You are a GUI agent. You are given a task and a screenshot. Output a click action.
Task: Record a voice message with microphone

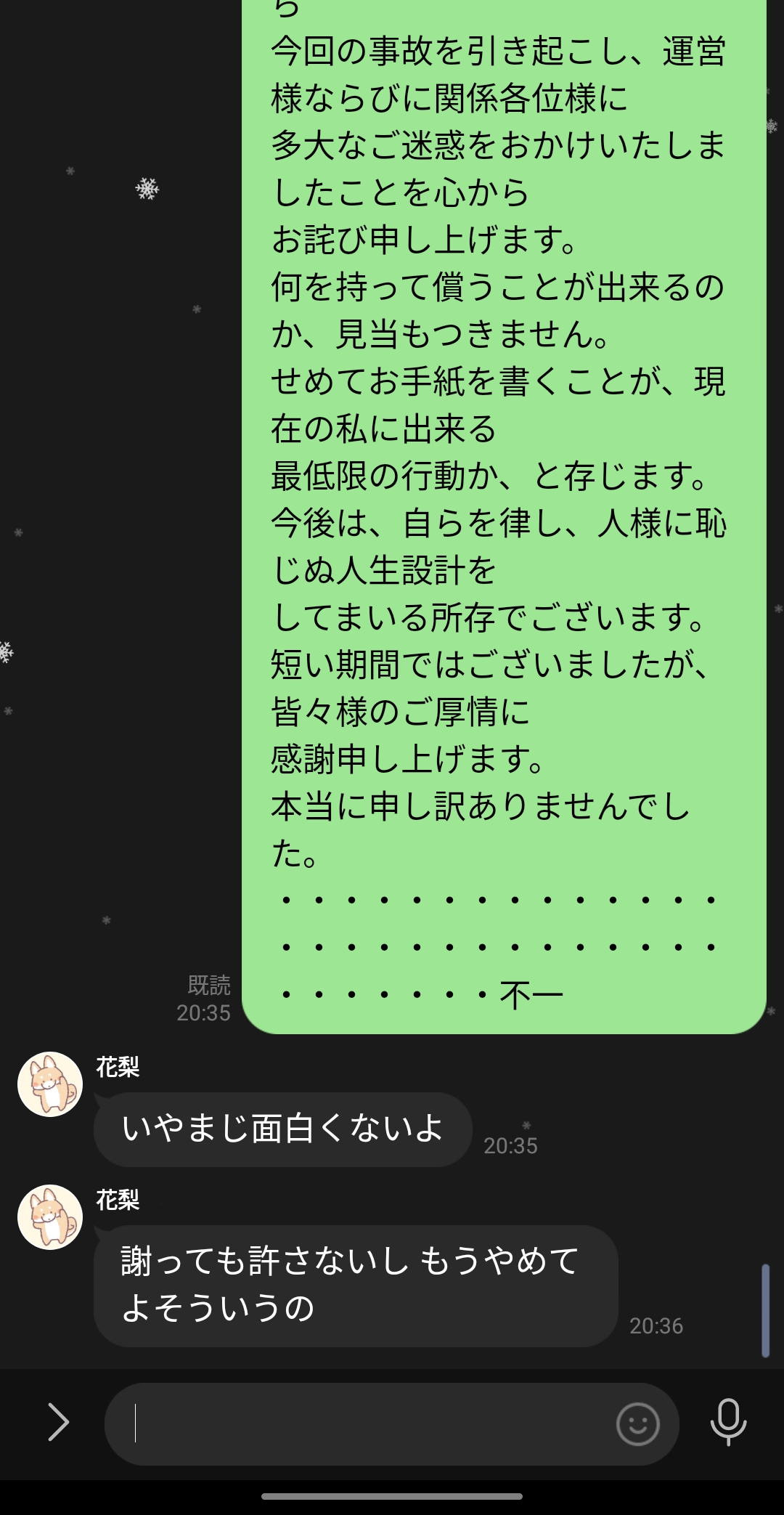click(728, 1422)
